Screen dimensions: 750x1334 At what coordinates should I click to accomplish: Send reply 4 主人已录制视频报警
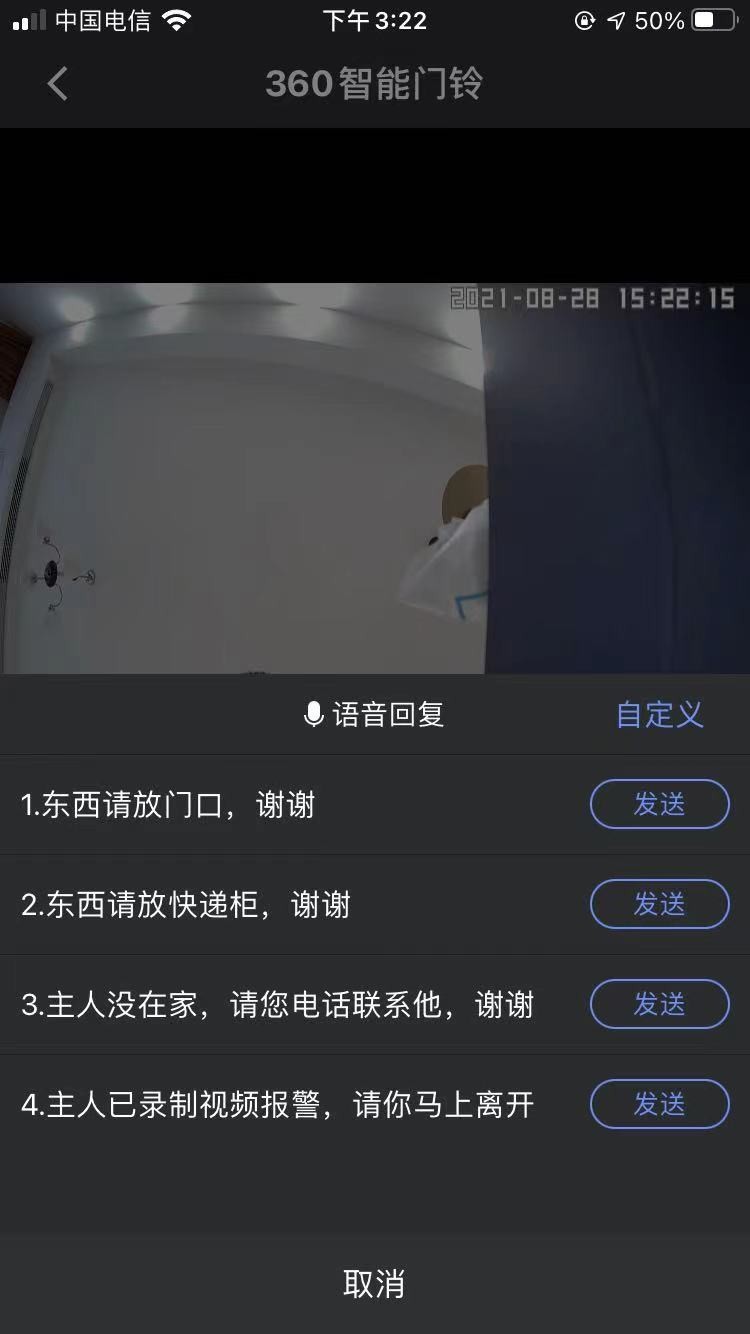(x=659, y=1104)
